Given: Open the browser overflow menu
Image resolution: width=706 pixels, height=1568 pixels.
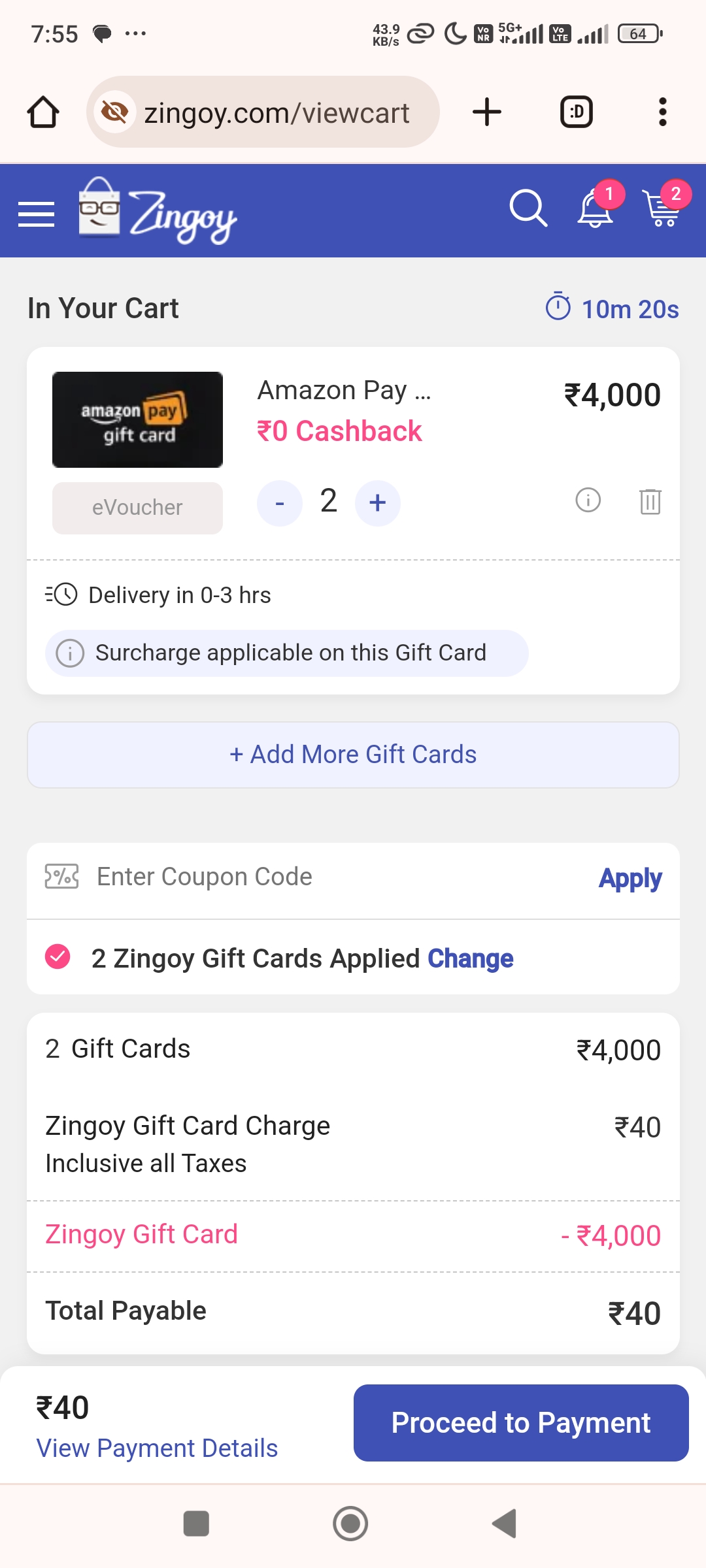Looking at the screenshot, I should pyautogui.click(x=663, y=112).
